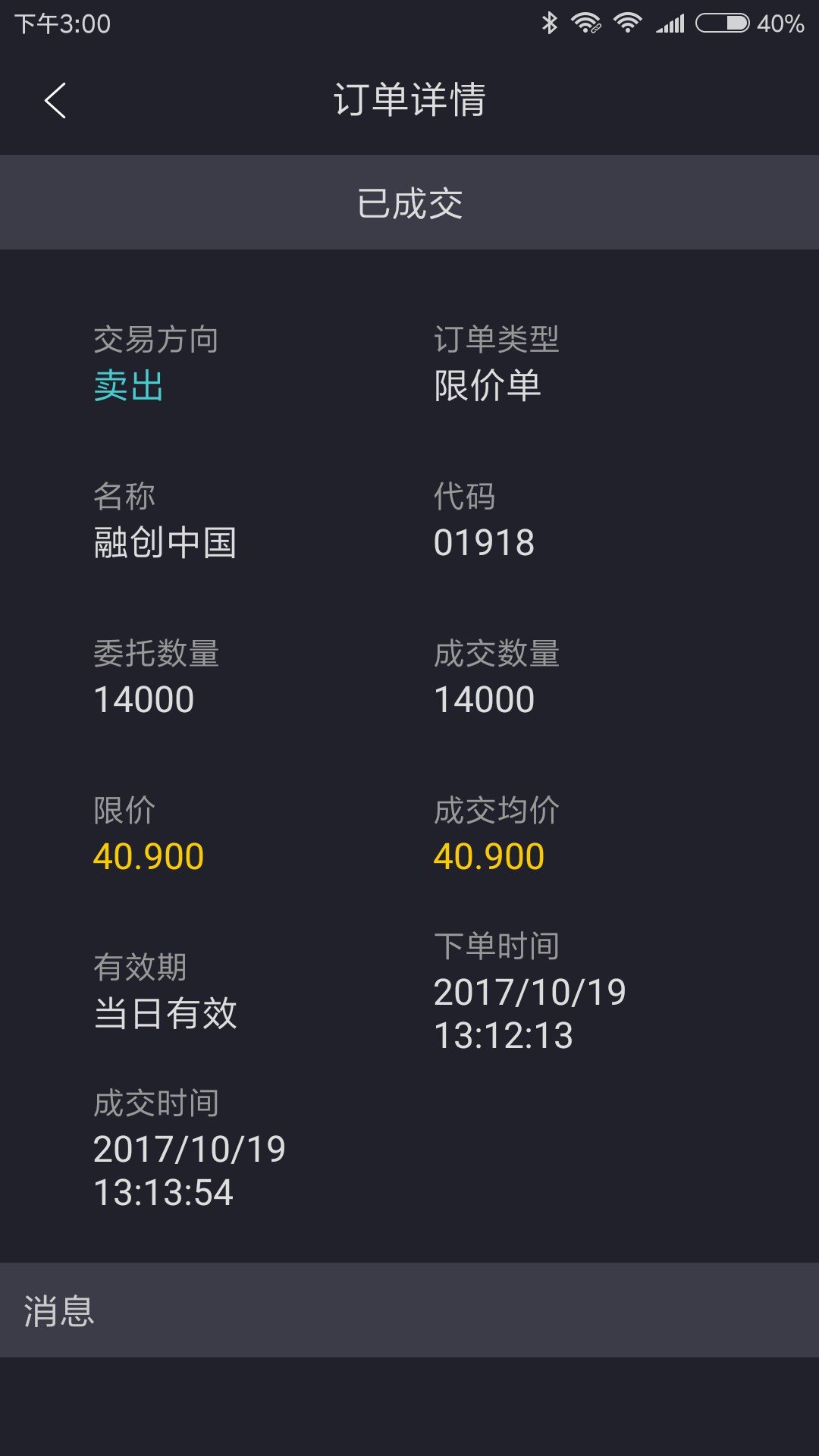Go back from the order details page
The width and height of the screenshot is (819, 1456).
click(55, 100)
